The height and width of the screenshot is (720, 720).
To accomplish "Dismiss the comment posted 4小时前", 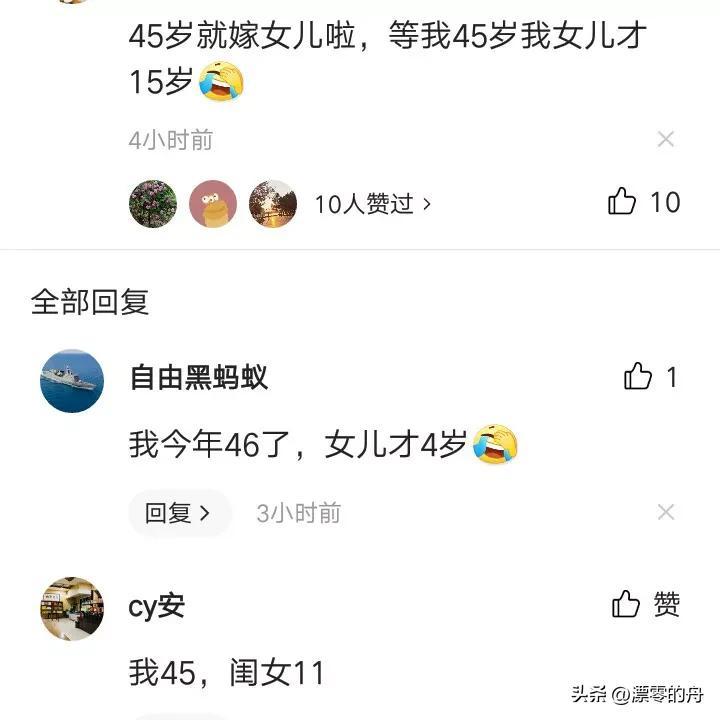I will 666,140.
